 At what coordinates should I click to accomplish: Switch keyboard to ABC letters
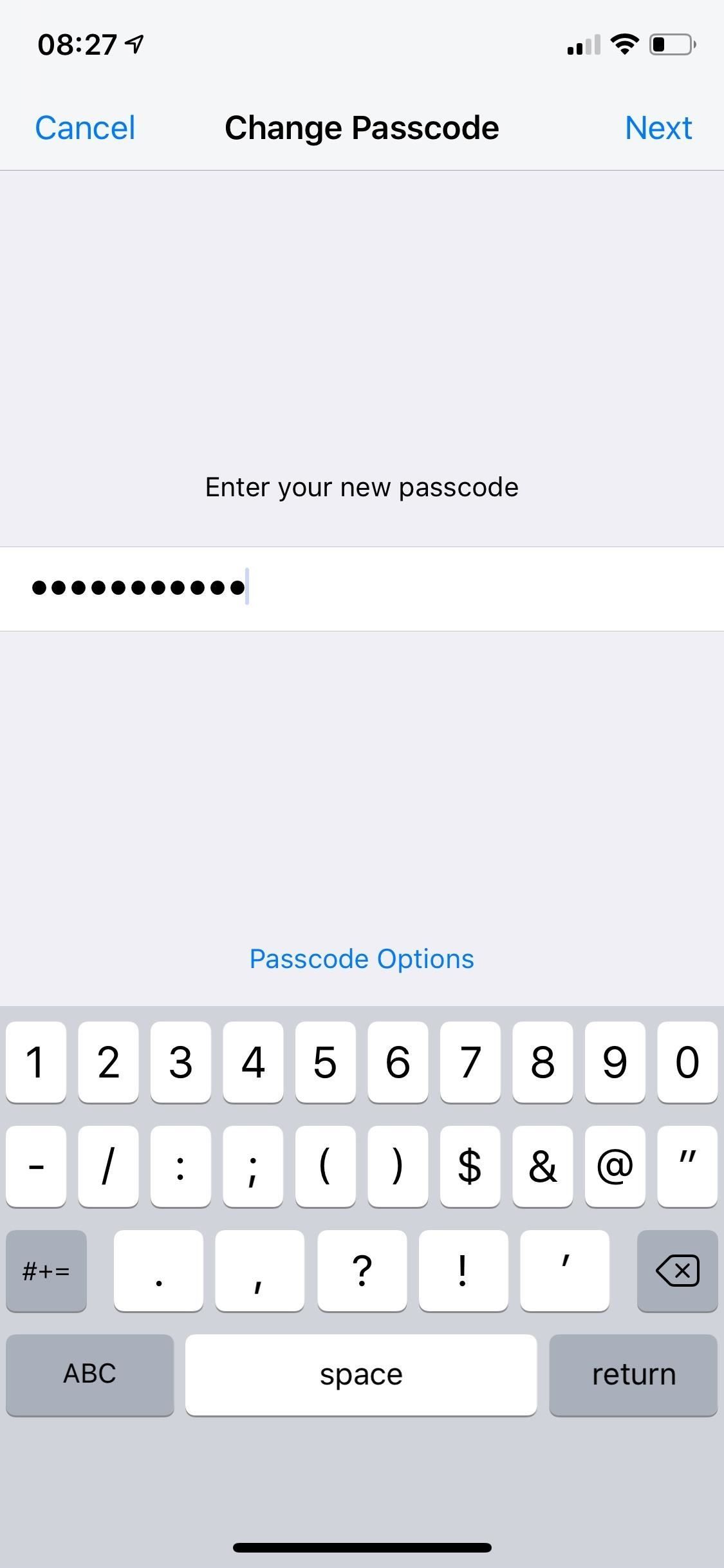pos(89,1374)
